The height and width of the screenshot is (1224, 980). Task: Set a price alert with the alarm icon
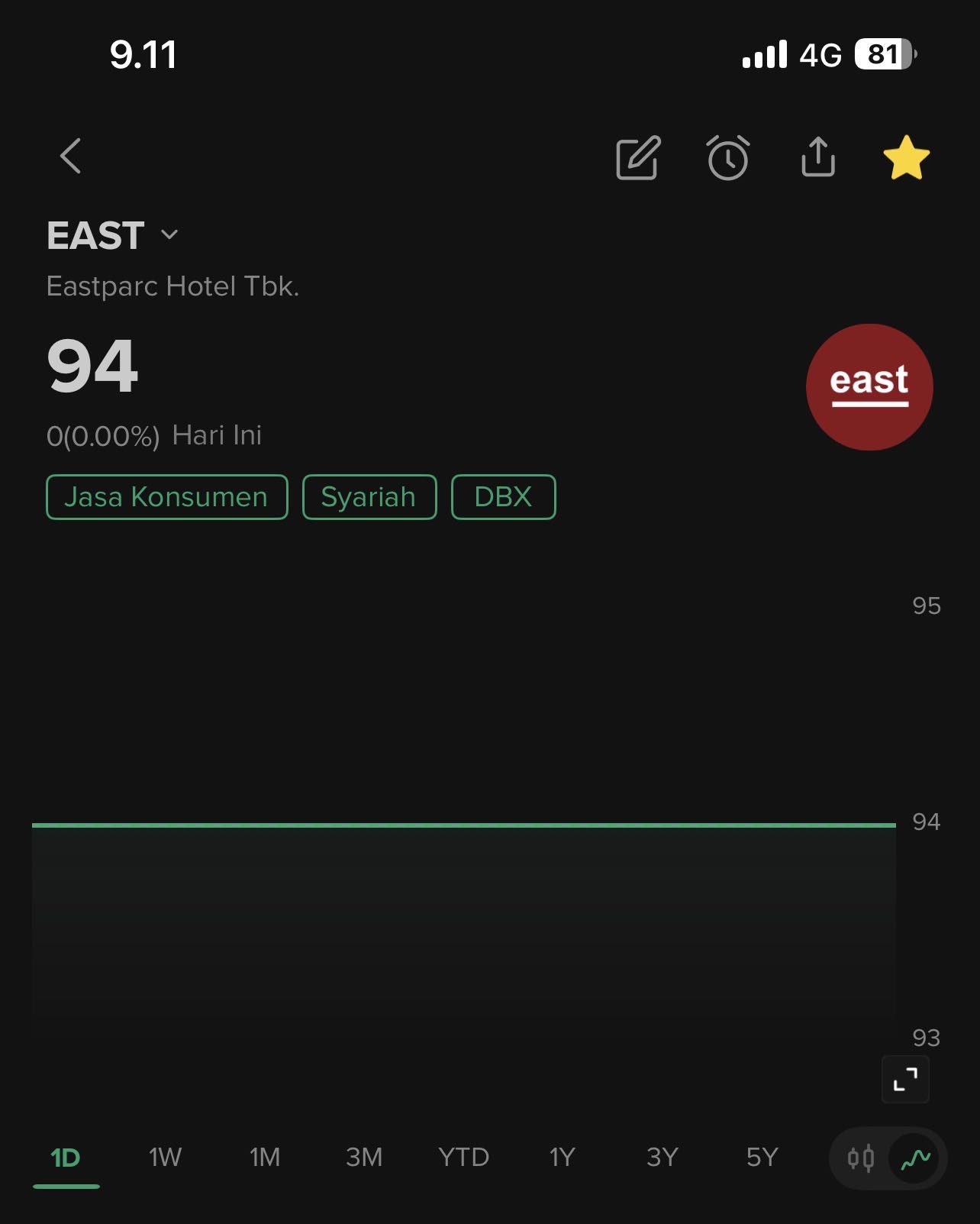[728, 158]
